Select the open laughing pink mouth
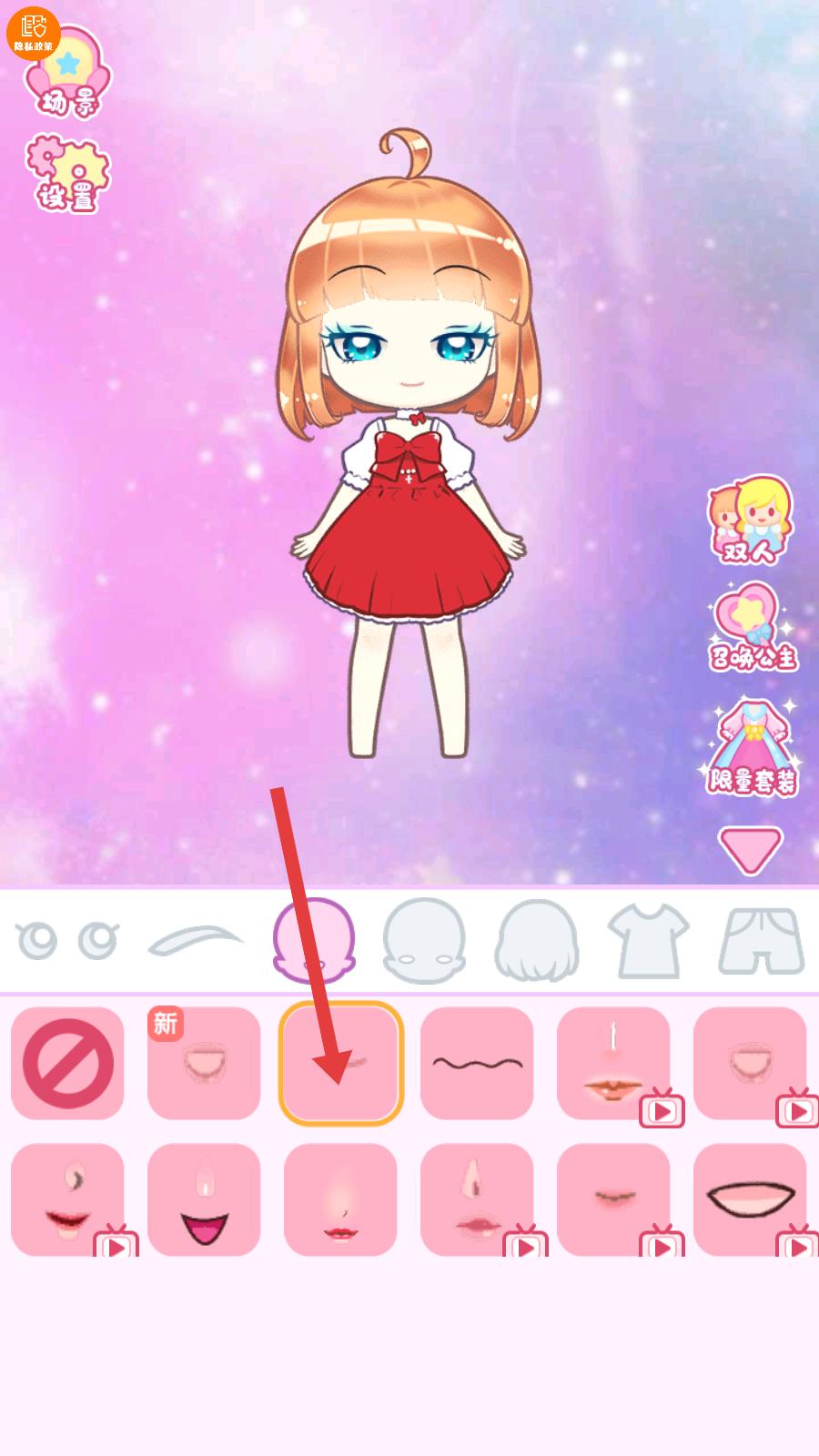 click(x=204, y=1199)
